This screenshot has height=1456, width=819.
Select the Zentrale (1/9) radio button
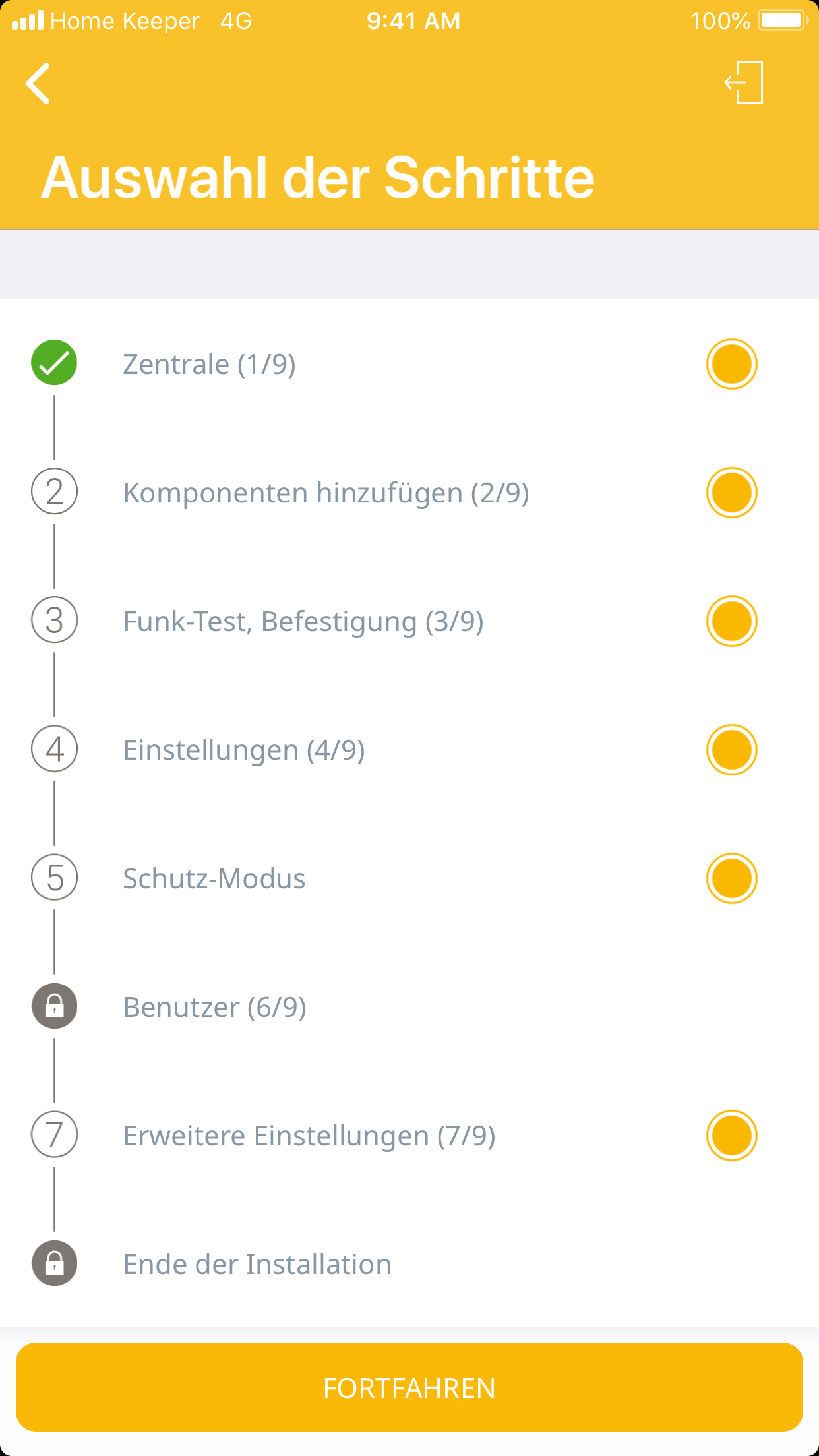[731, 364]
